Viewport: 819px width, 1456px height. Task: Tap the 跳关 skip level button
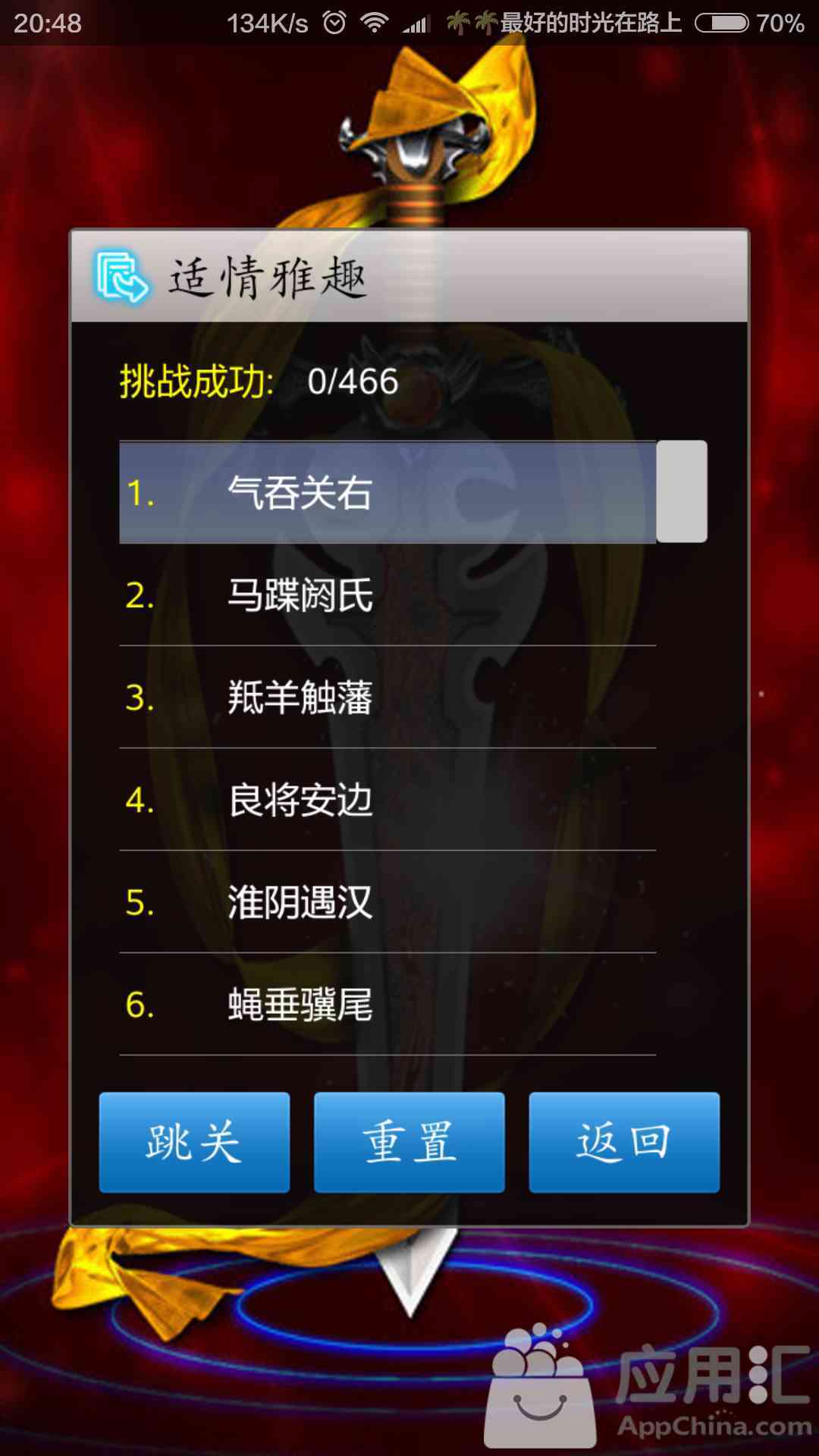(194, 1142)
